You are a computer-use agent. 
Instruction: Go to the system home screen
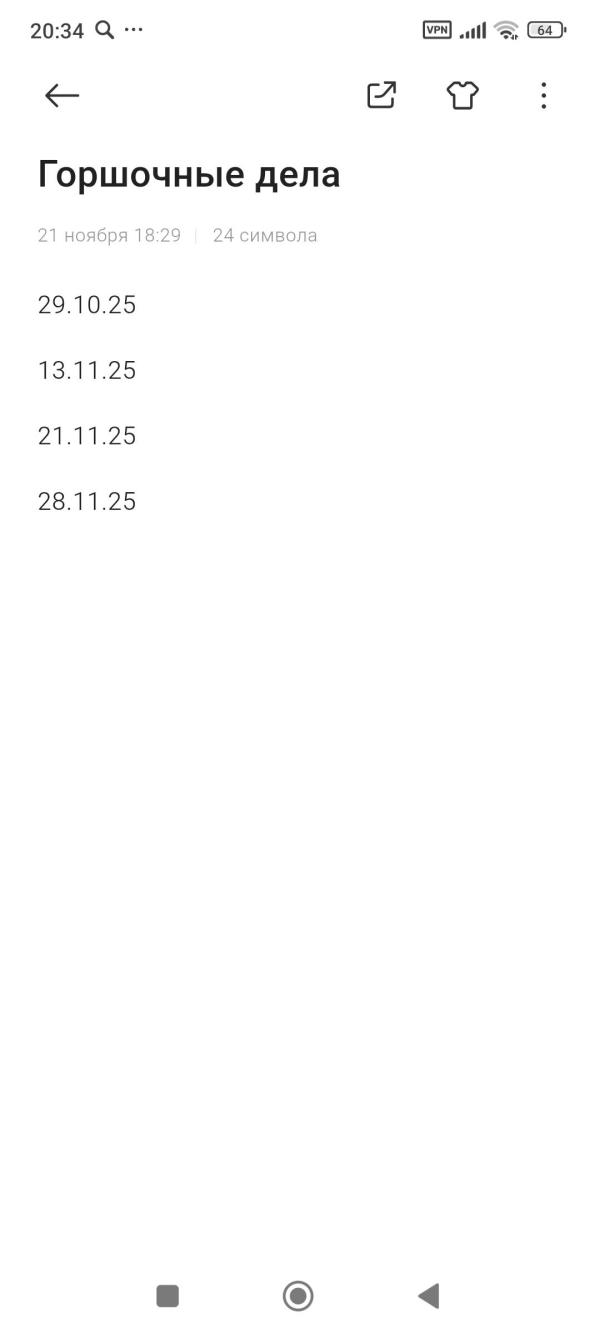pyautogui.click(x=298, y=1296)
